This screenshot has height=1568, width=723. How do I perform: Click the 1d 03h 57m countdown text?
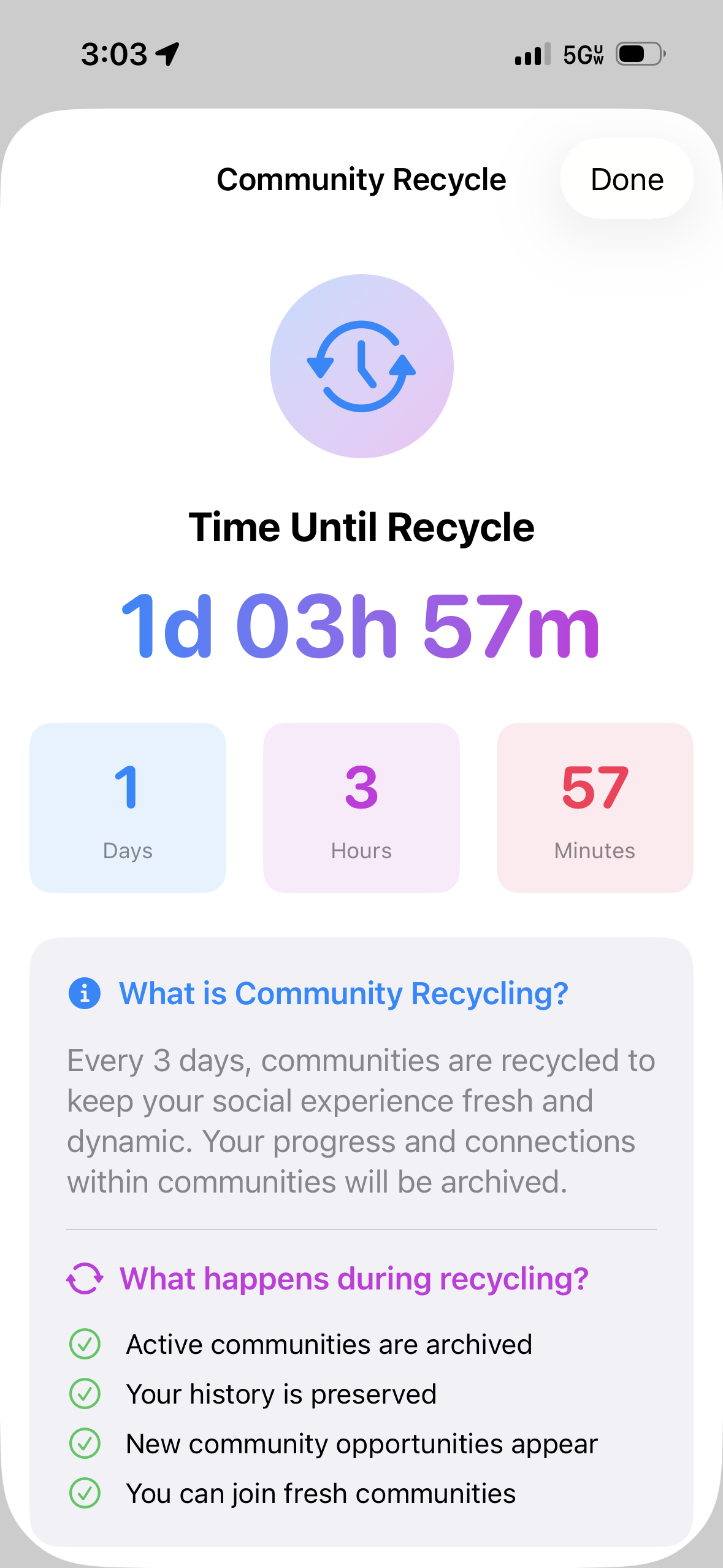361,626
